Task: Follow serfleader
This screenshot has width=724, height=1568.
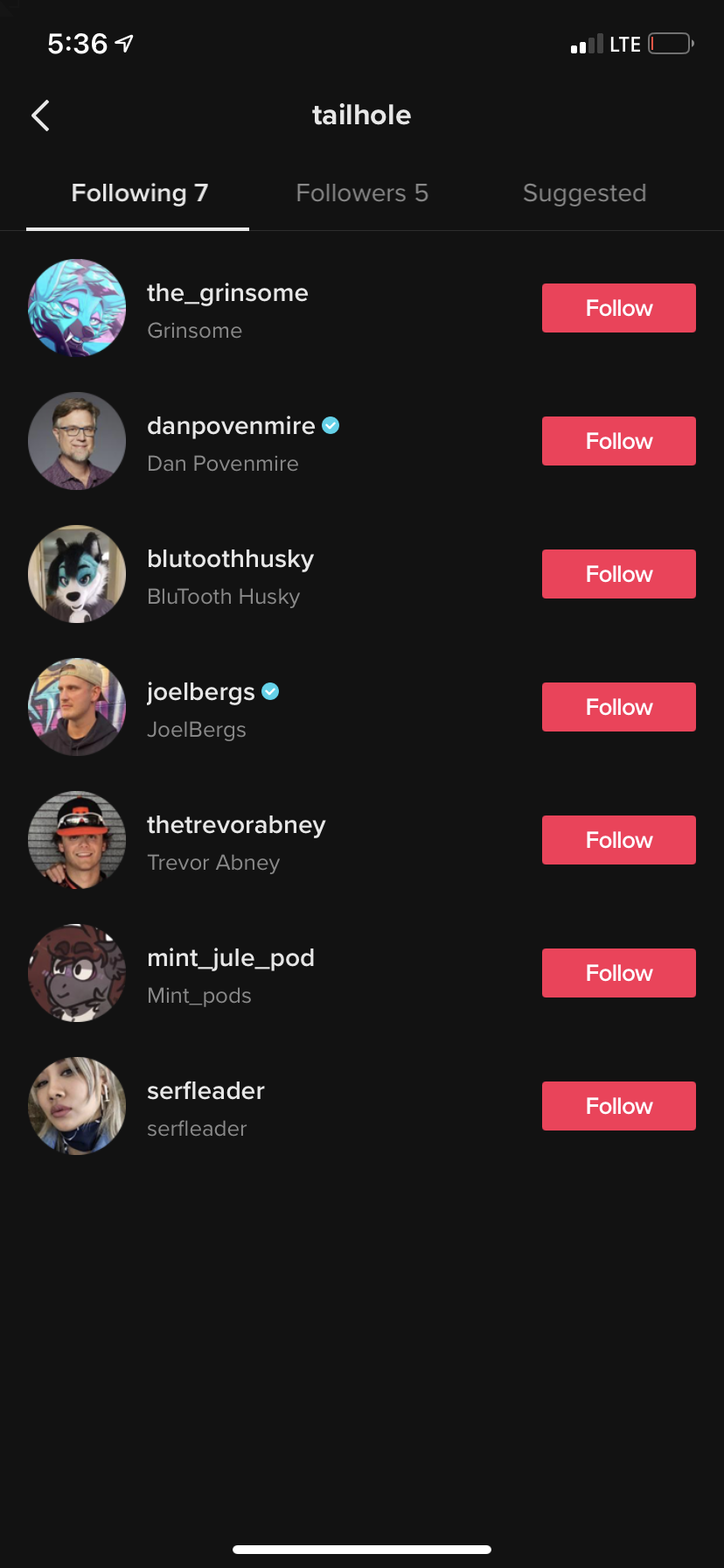Action: coord(618,1106)
